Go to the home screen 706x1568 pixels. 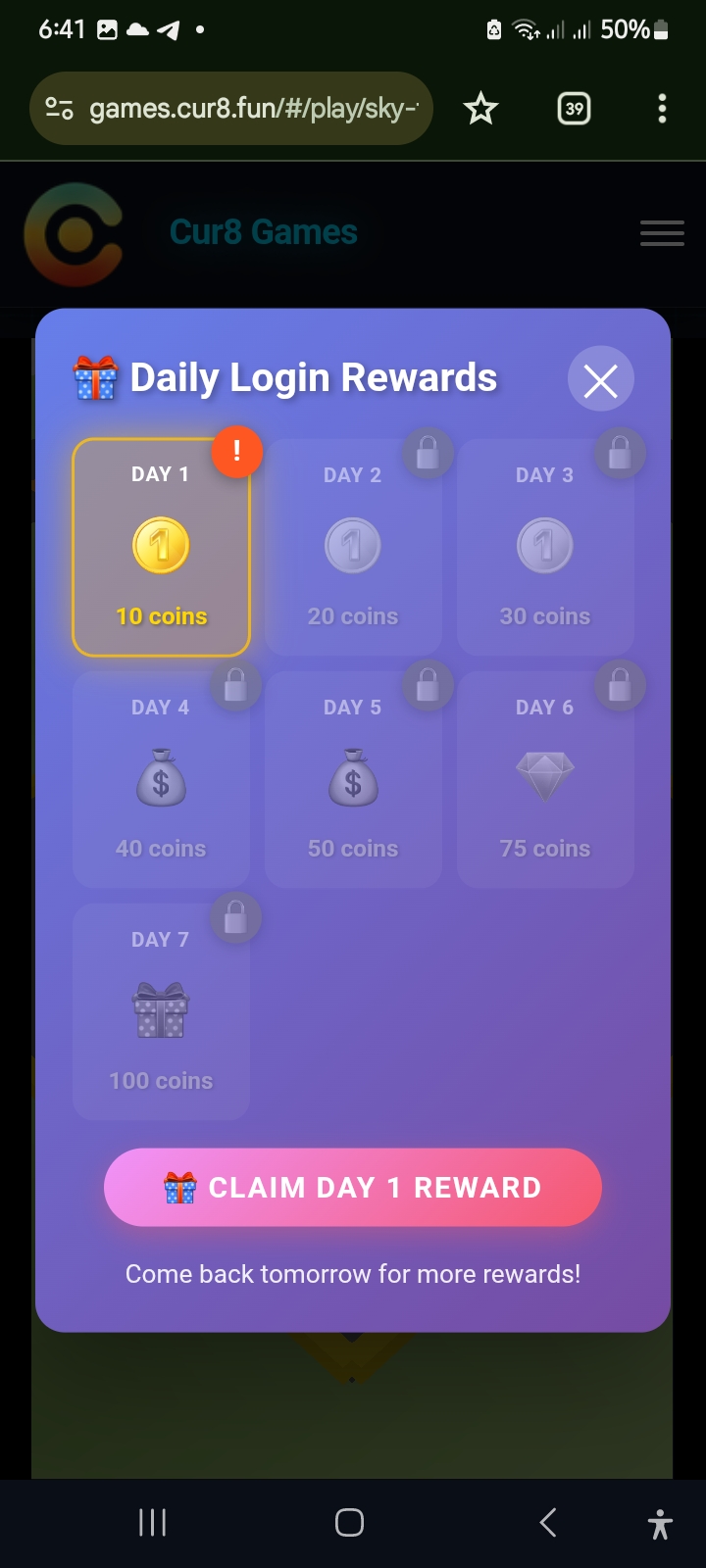[x=350, y=1522]
